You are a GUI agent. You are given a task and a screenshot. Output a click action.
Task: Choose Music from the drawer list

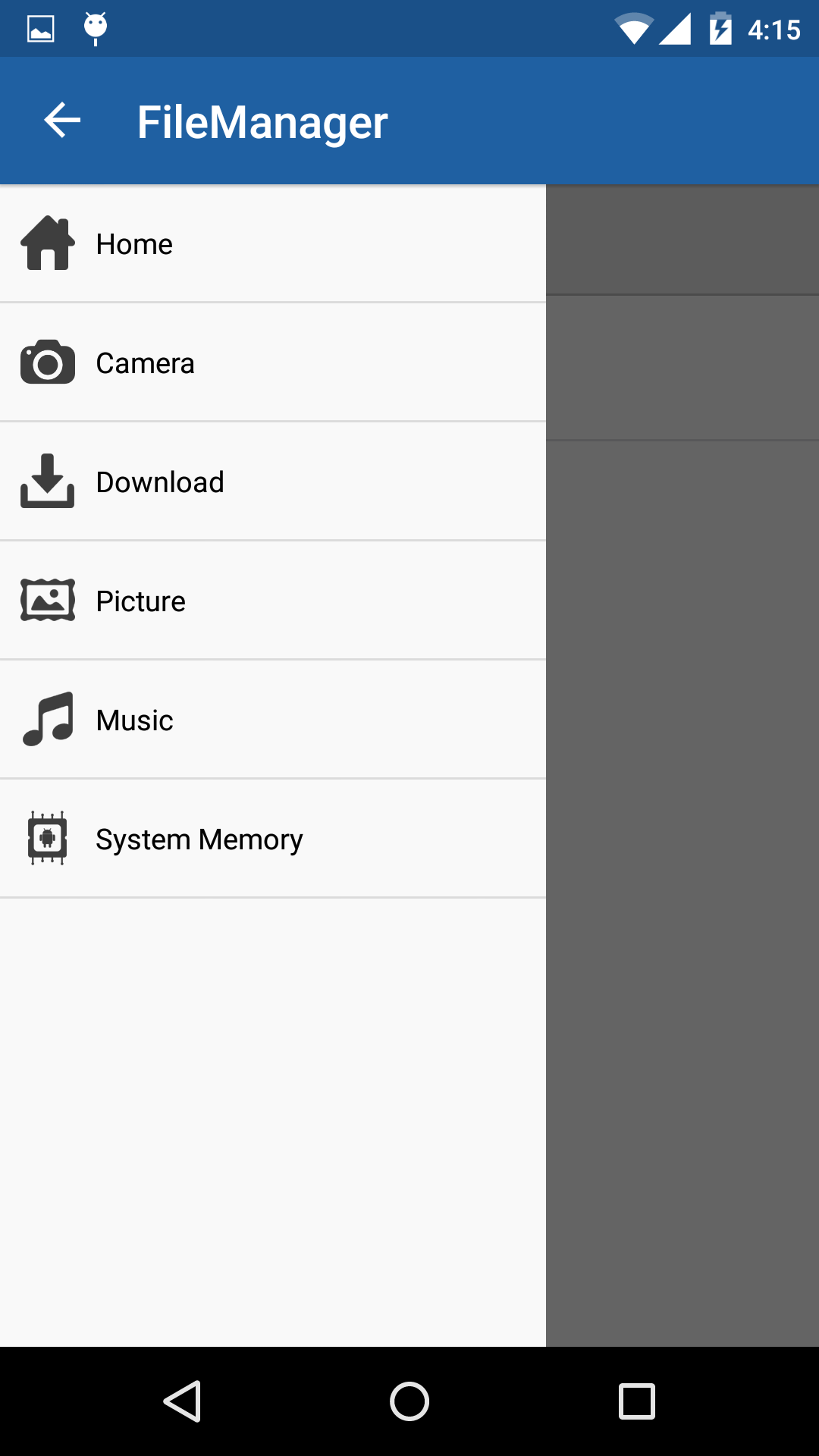(133, 719)
